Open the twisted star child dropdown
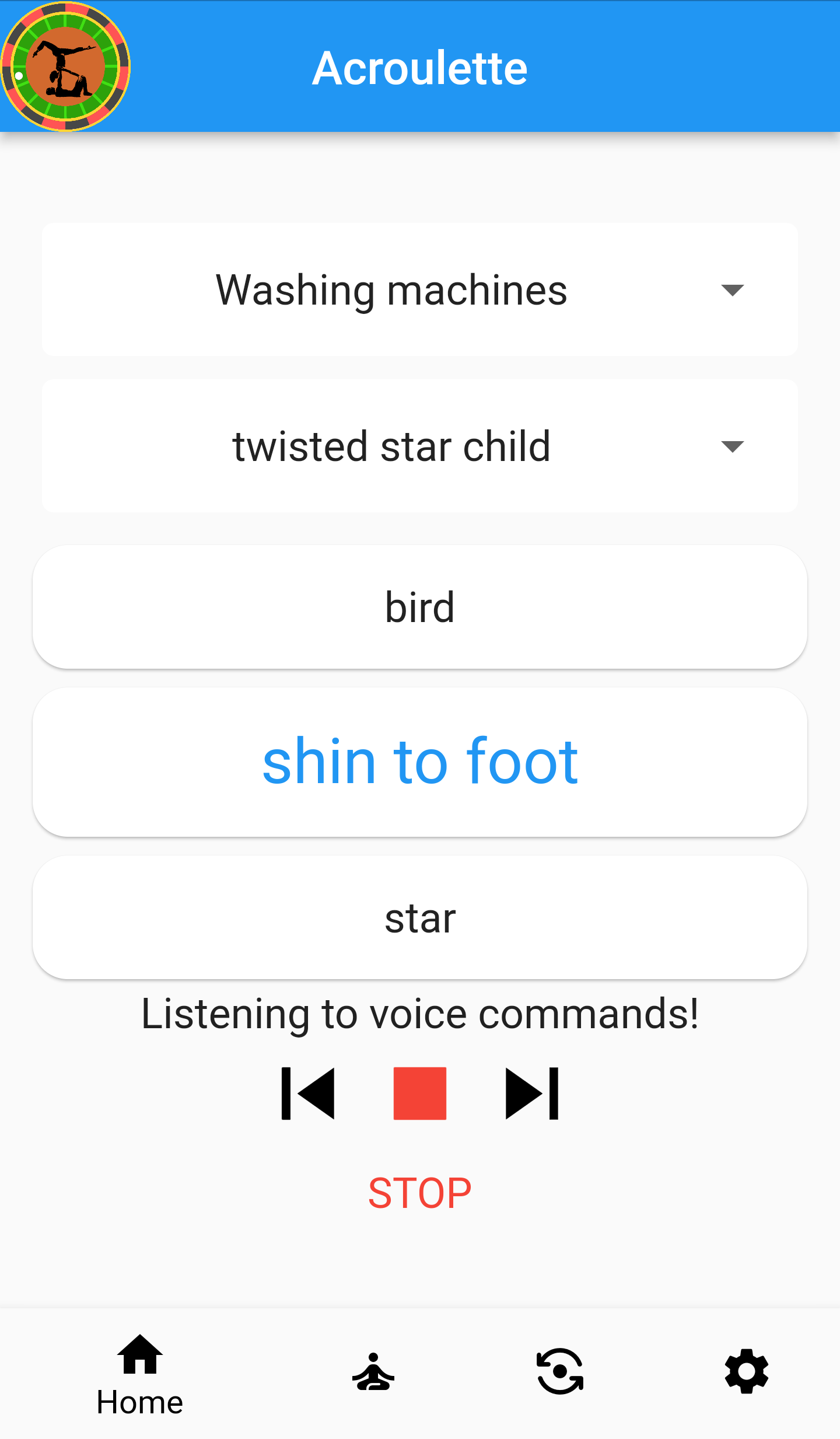840x1439 pixels. click(420, 446)
